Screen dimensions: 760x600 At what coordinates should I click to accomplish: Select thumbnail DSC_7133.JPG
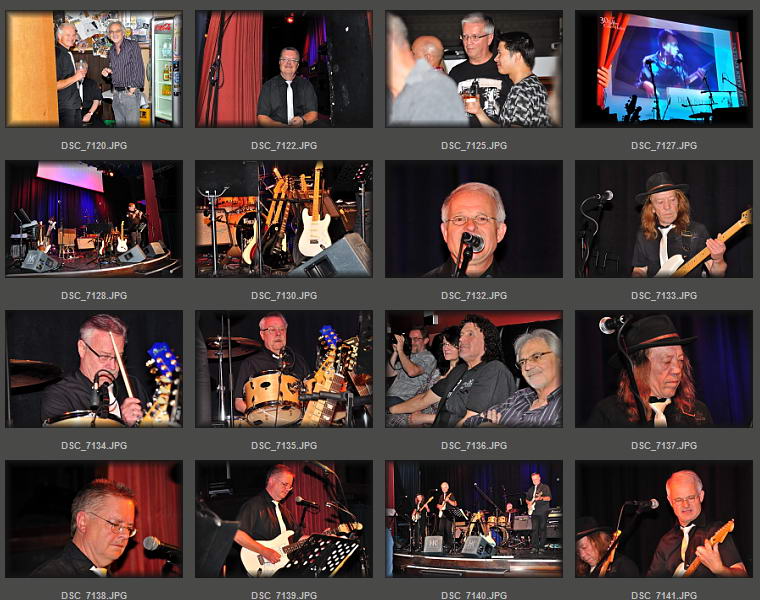664,219
